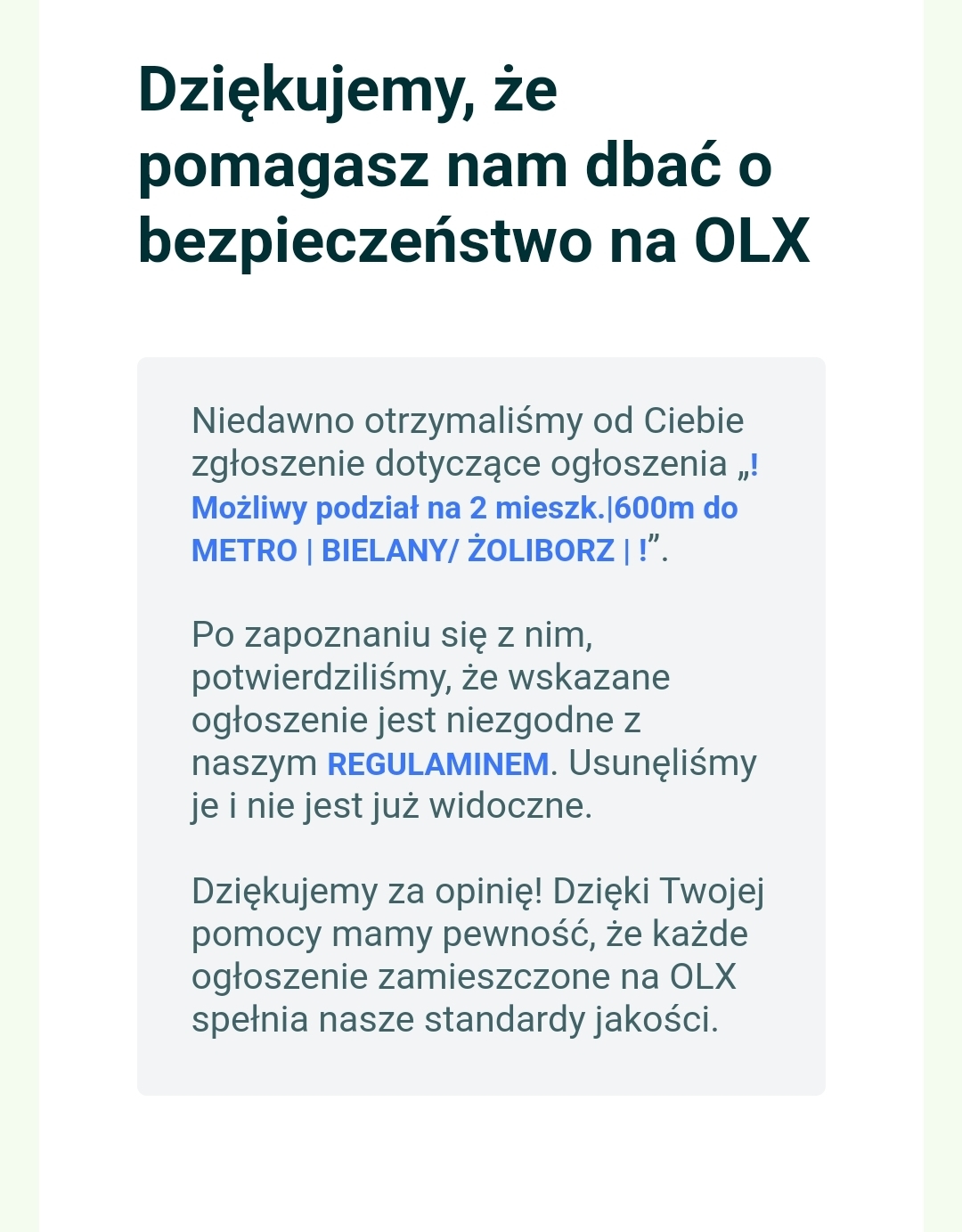Open the REGULAMINEM terms link
This screenshot has width=962, height=1232.
[x=438, y=764]
